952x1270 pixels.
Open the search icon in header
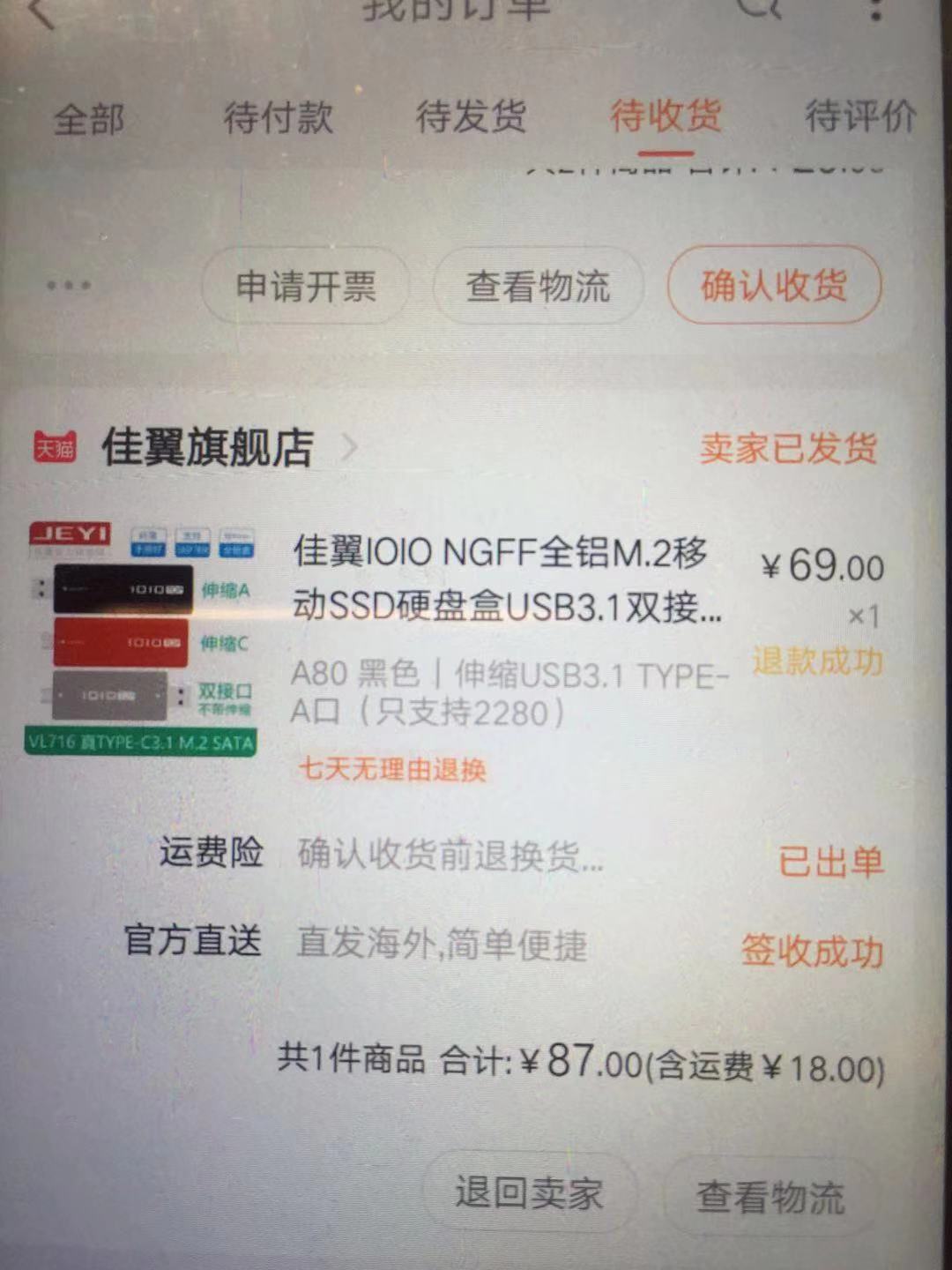(x=758, y=9)
